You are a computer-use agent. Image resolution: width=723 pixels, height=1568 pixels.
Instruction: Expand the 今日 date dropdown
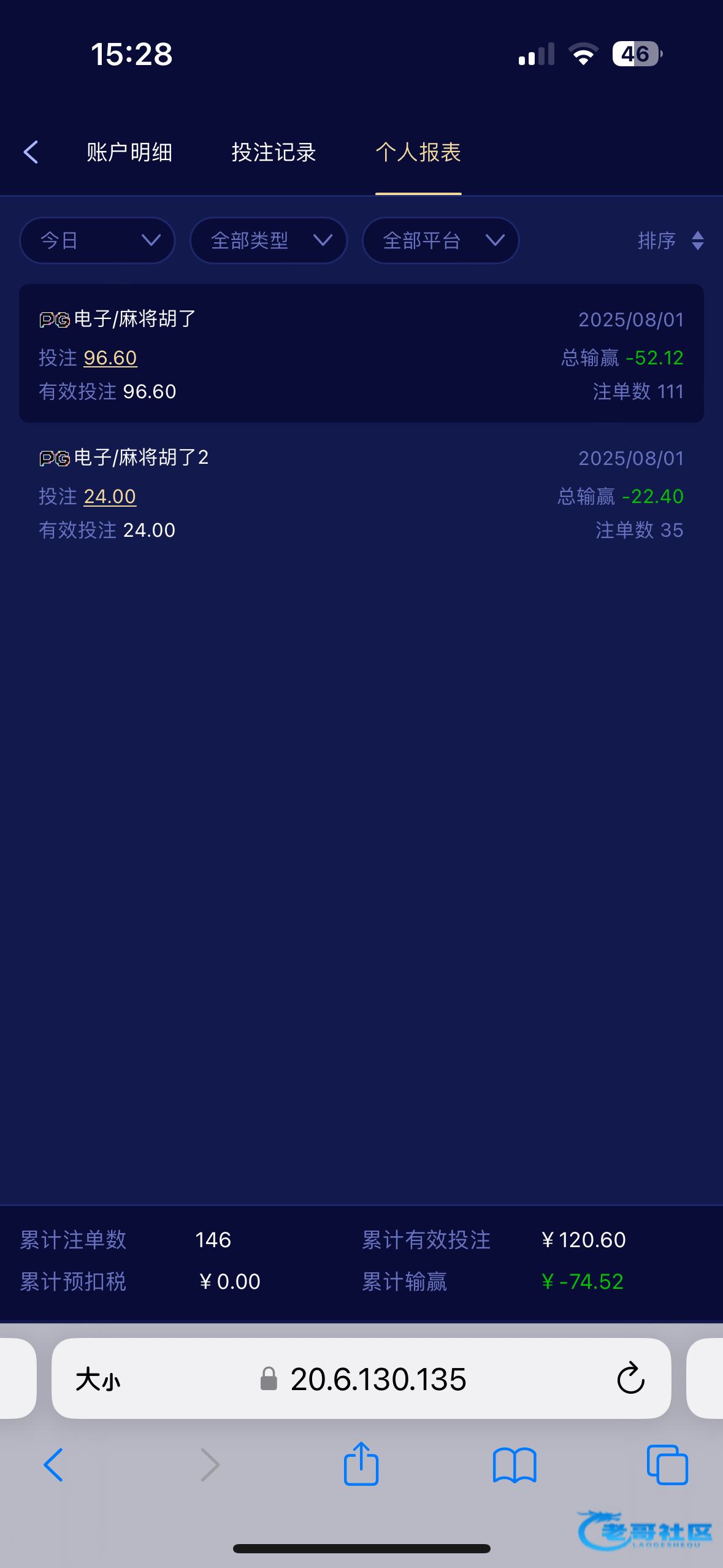(98, 240)
